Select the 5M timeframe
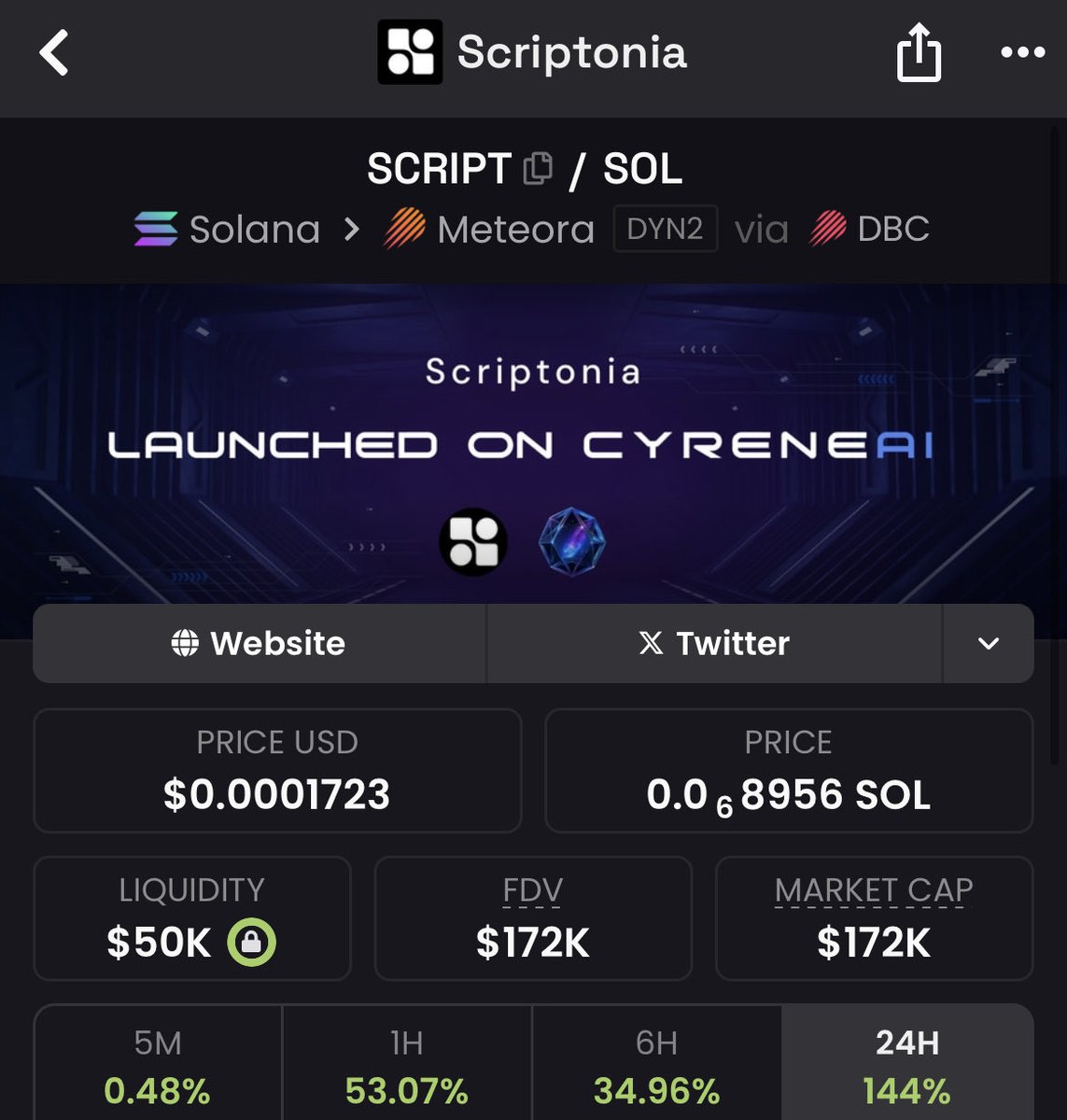The width and height of the screenshot is (1067, 1120). click(158, 1064)
